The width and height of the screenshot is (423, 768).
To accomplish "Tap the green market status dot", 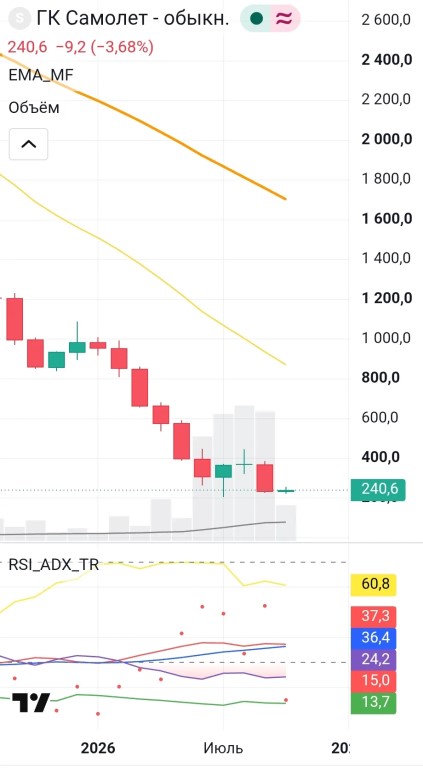I will (x=256, y=19).
